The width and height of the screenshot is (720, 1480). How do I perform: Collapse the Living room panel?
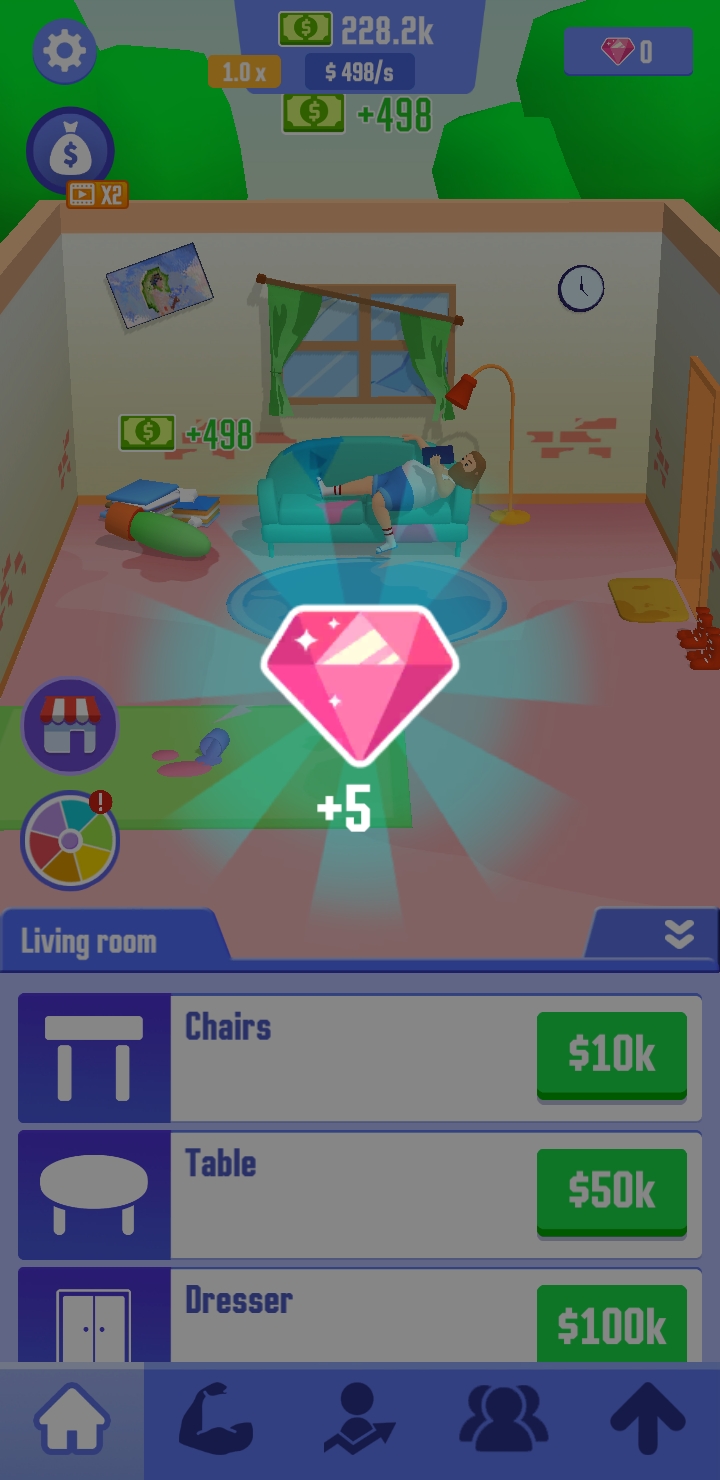[678, 934]
